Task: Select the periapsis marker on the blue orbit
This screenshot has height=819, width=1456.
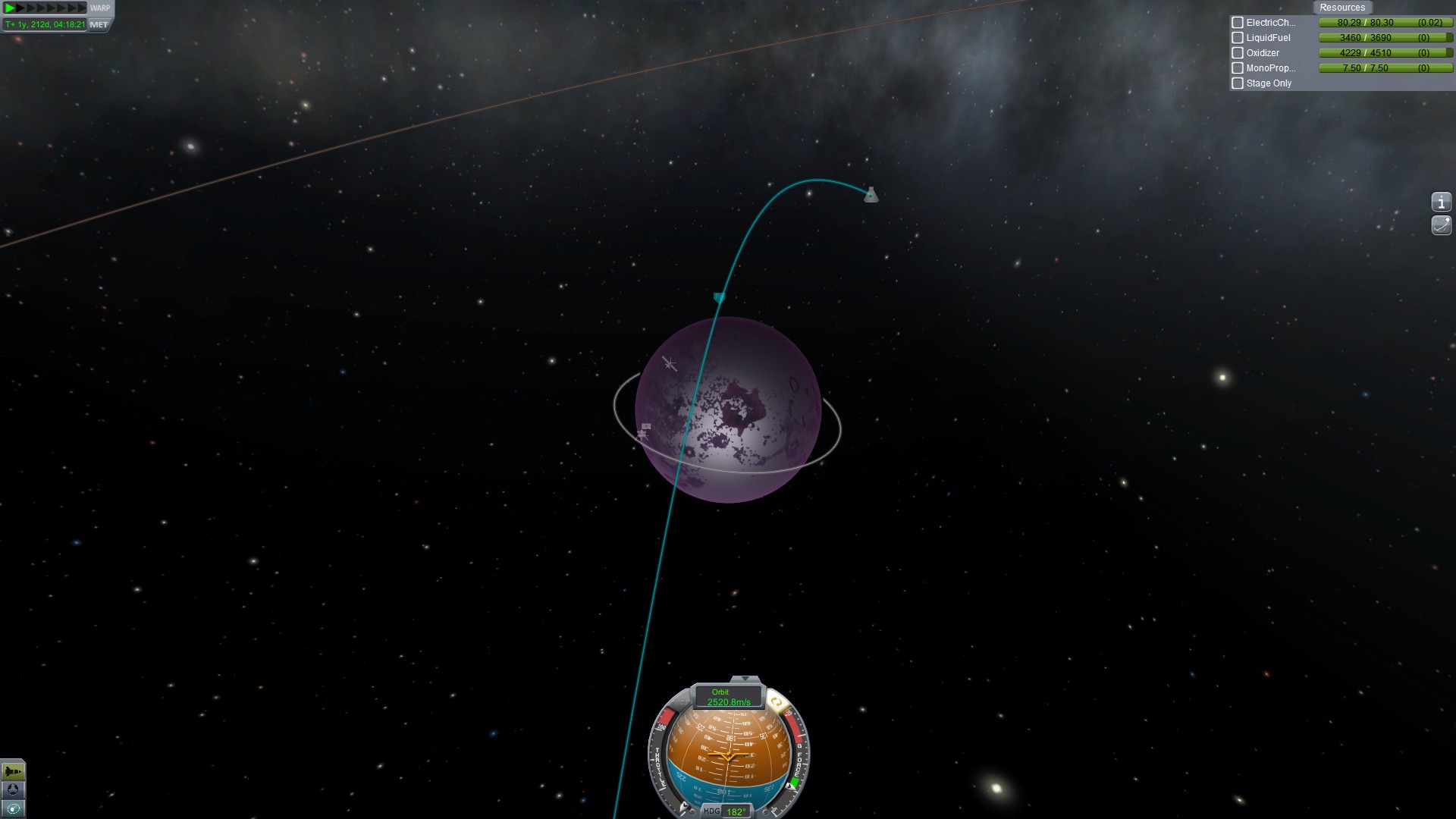Action: (x=719, y=297)
